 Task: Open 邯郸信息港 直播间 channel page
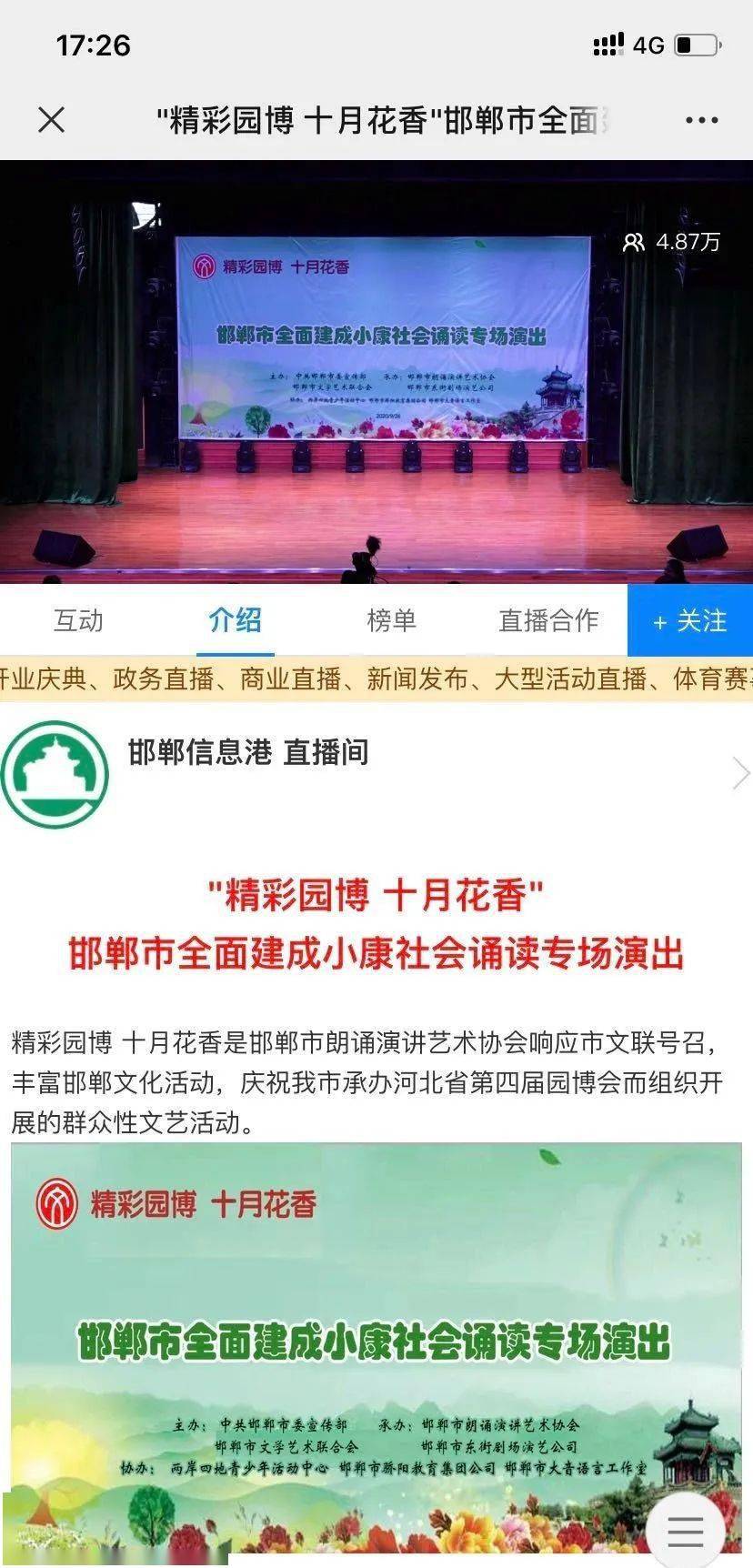pos(376,774)
